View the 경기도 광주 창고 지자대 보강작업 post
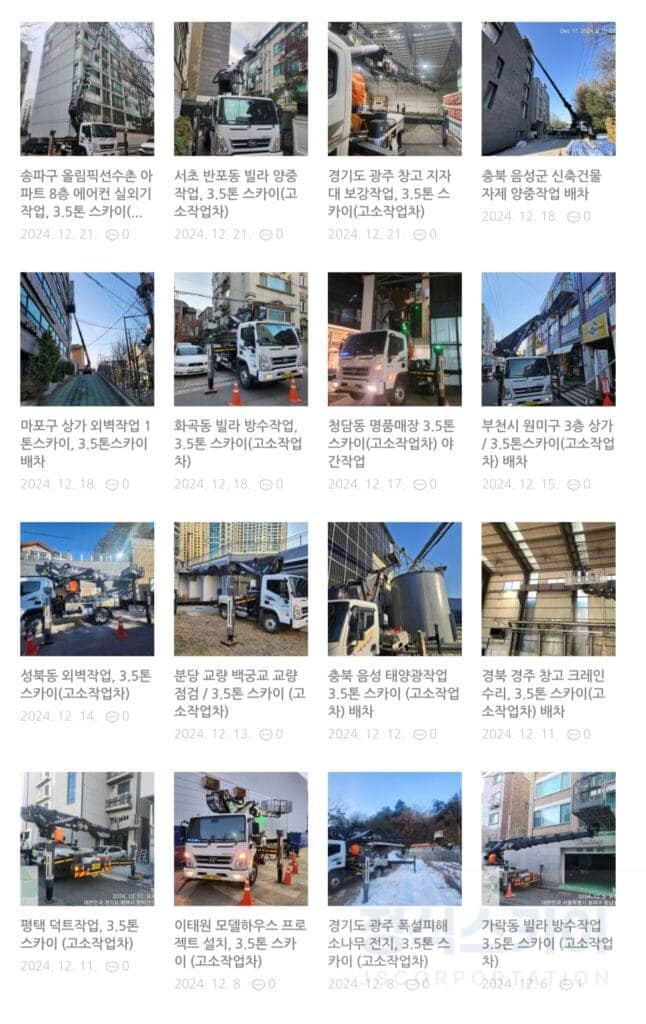Image resolution: width=646 pixels, height=1024 pixels. click(x=394, y=193)
